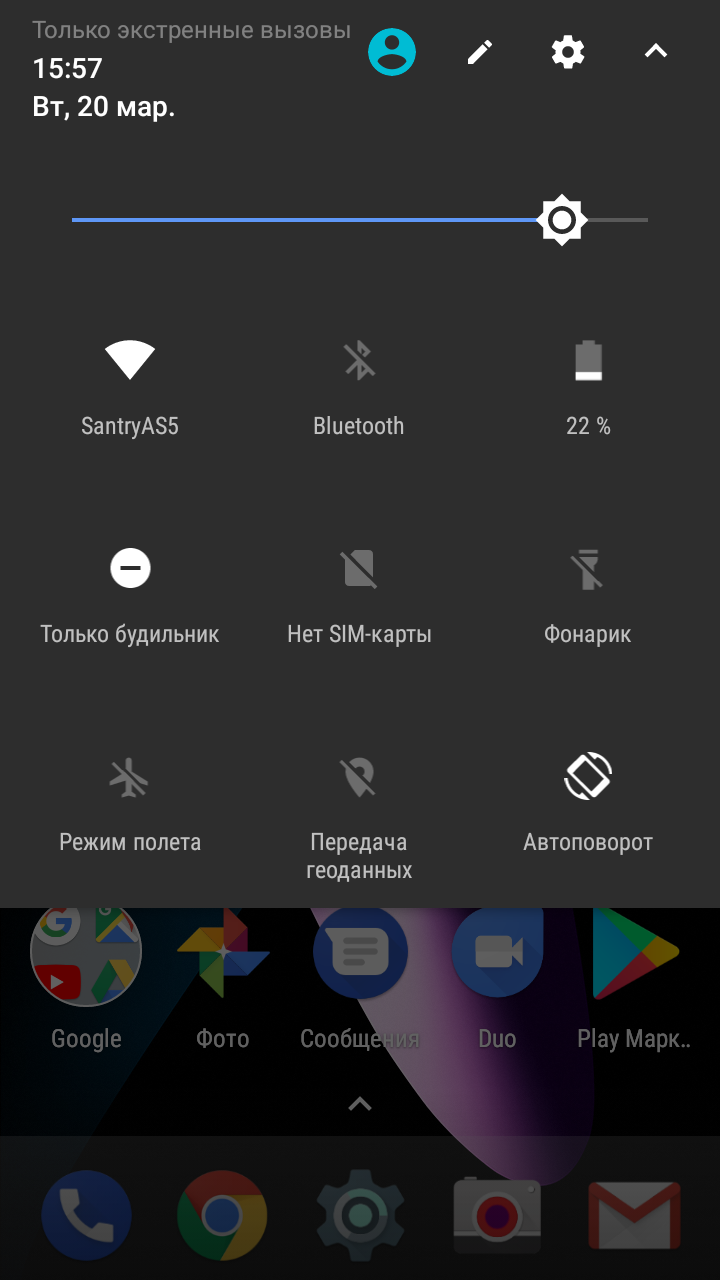Turn on the Фонарик flashlight
This screenshot has height=1280, width=720.
click(x=588, y=597)
